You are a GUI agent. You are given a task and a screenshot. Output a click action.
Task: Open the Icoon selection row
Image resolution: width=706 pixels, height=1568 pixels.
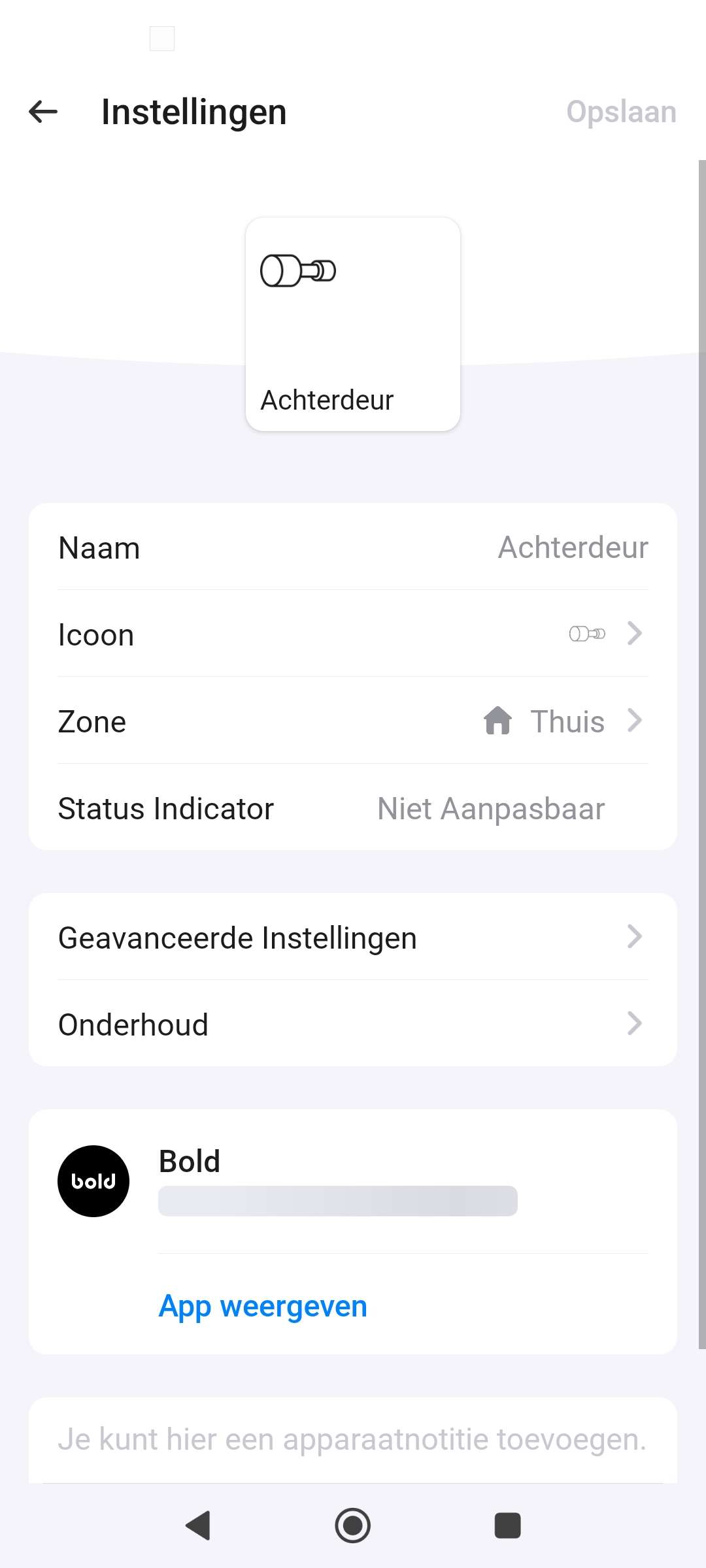point(353,634)
